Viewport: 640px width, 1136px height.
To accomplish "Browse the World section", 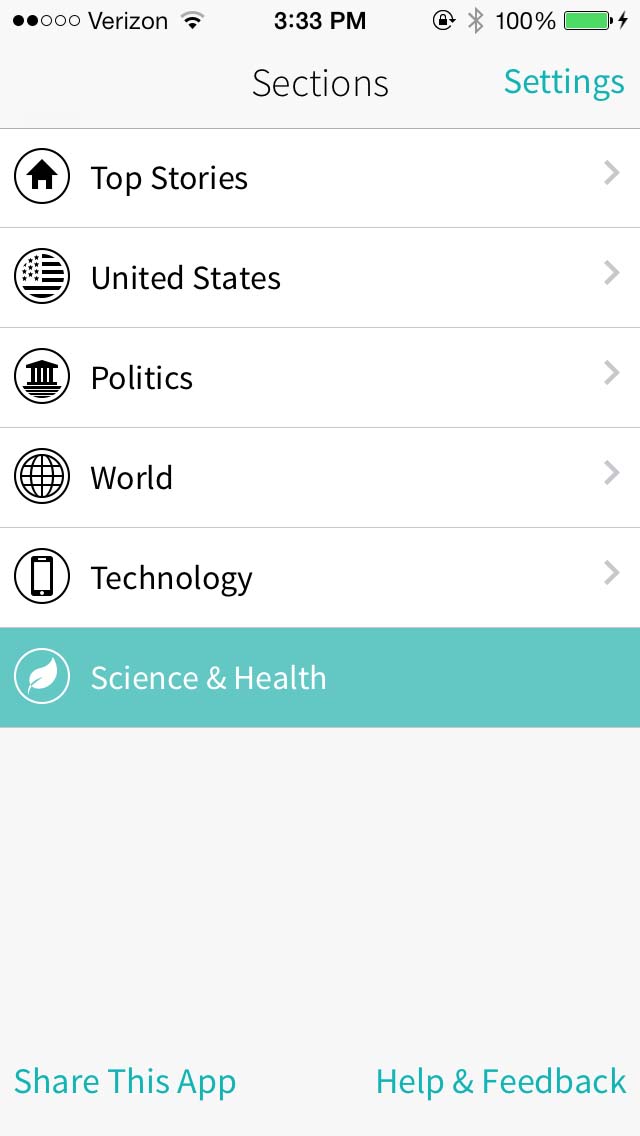I will pyautogui.click(x=320, y=478).
